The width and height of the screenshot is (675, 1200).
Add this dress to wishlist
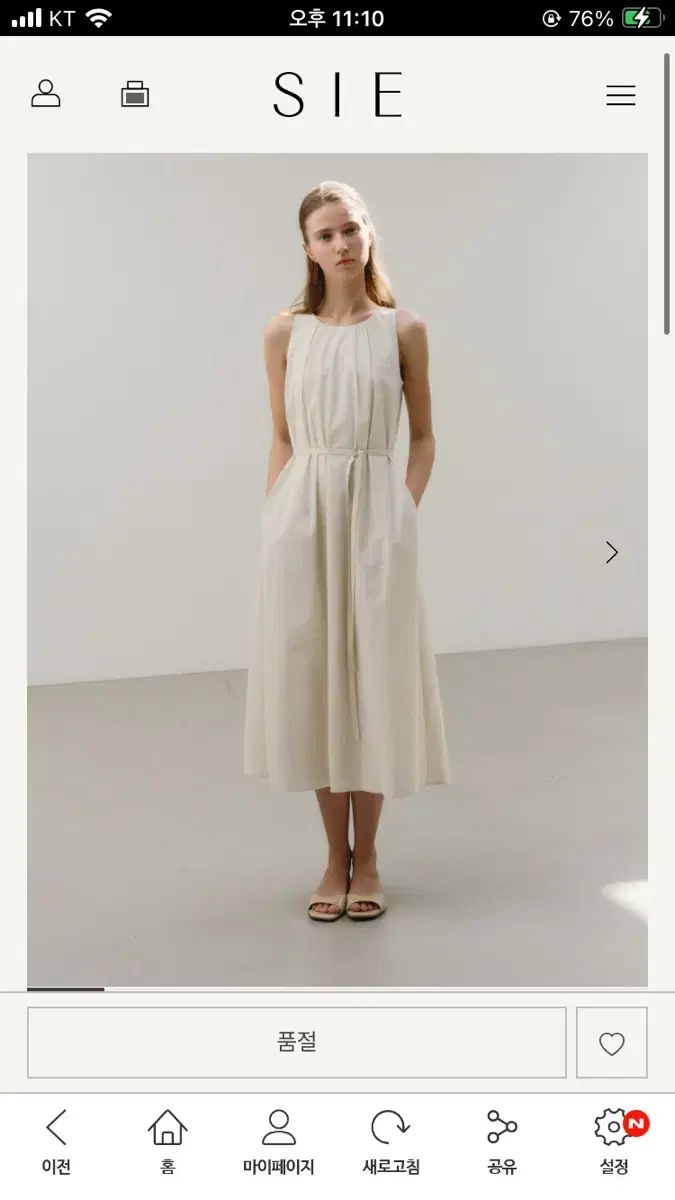[x=612, y=1043]
